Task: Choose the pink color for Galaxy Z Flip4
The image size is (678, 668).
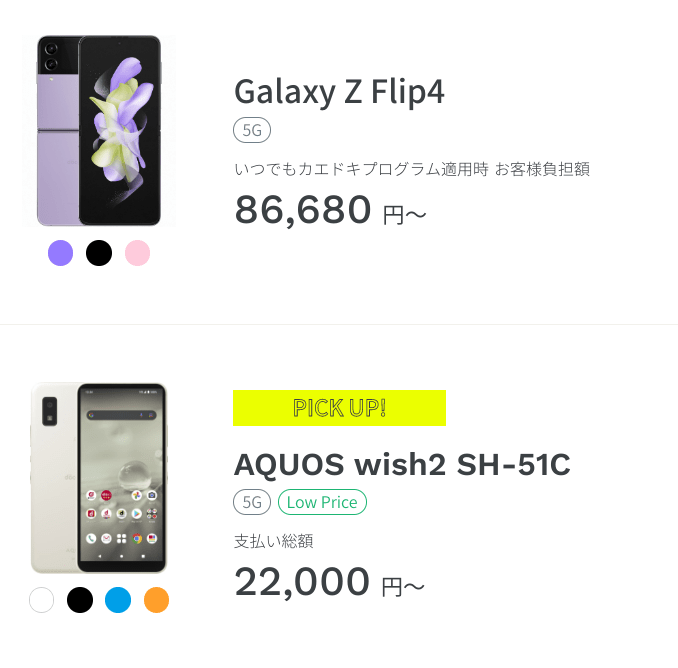Action: click(137, 253)
